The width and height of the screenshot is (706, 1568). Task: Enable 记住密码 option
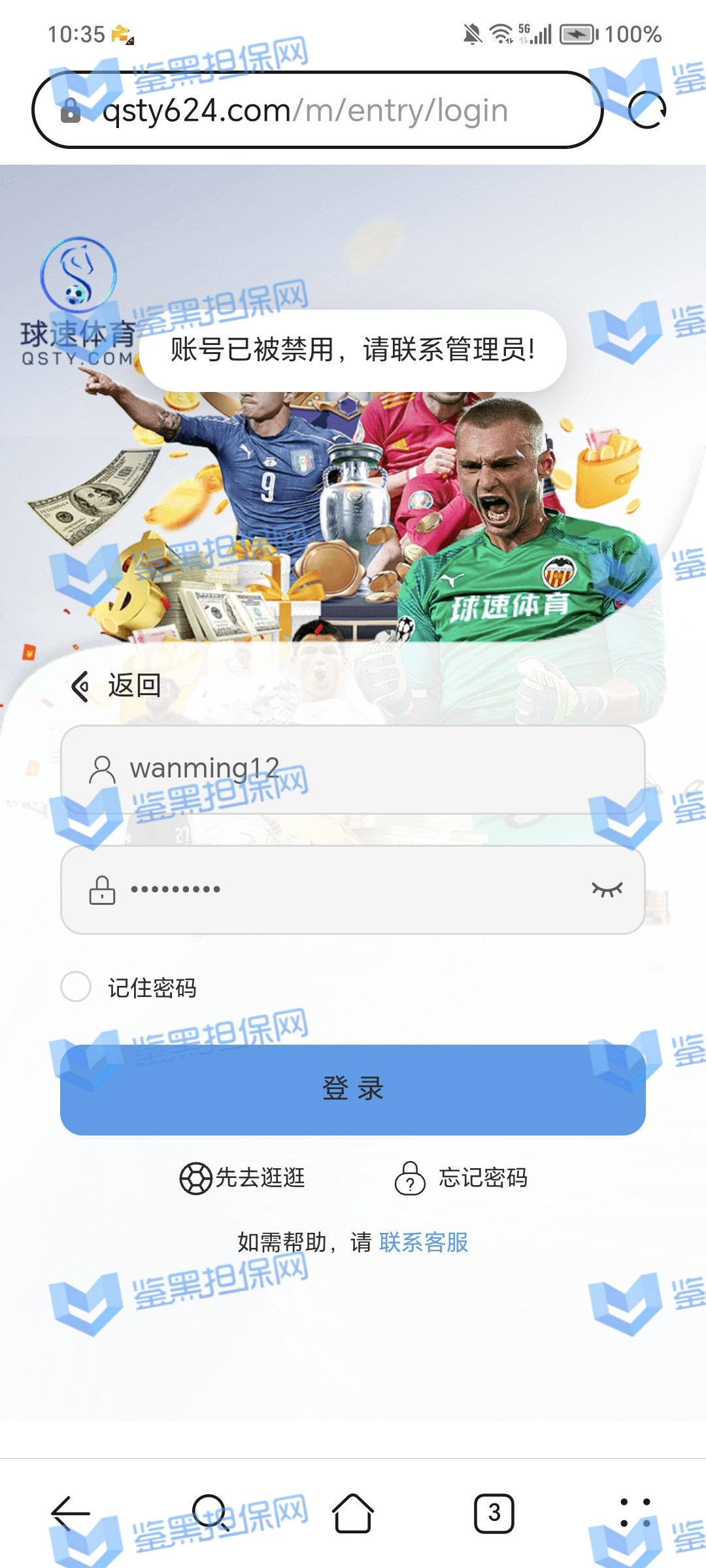coord(76,987)
